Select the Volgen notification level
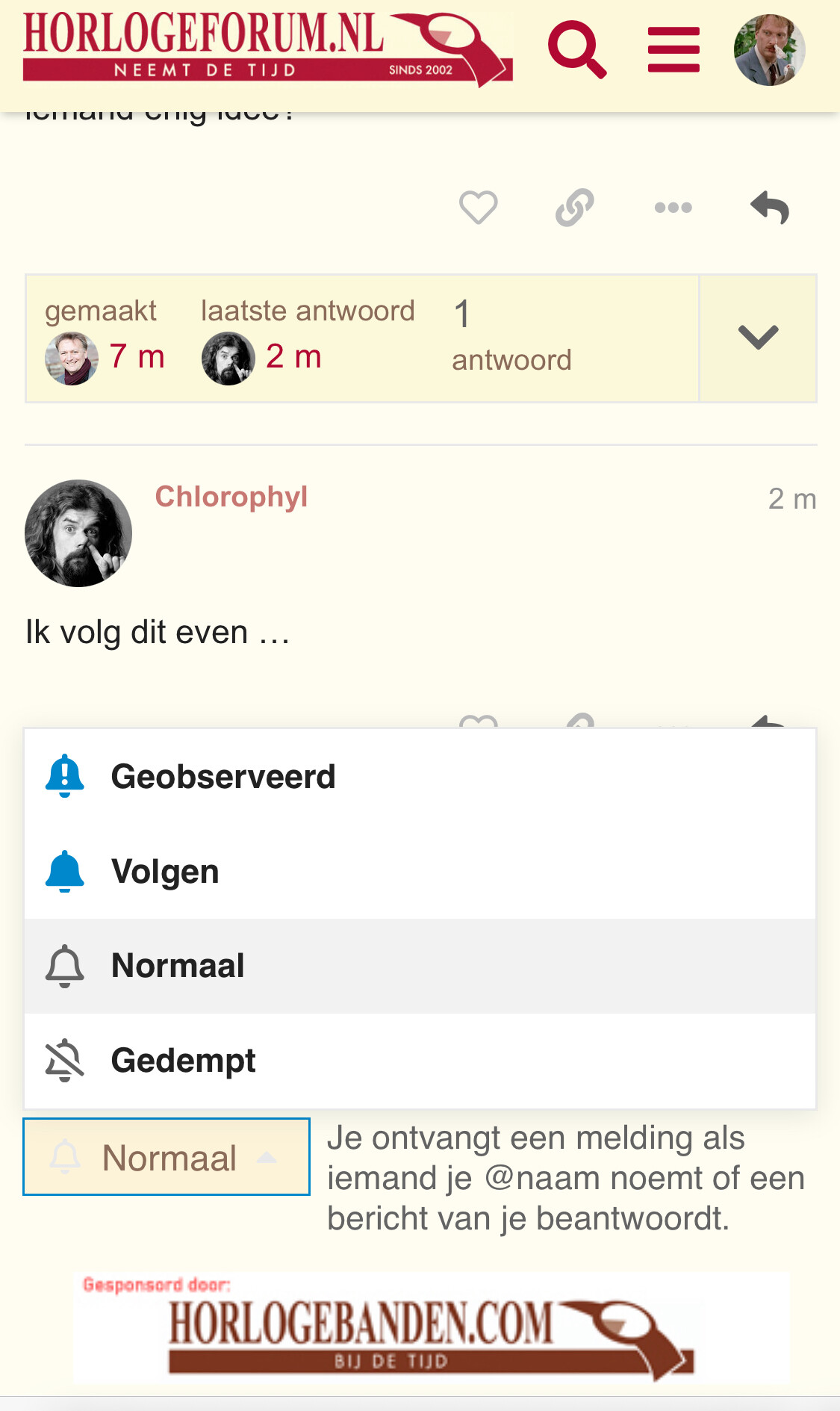The height and width of the screenshot is (1411, 840). 420,872
